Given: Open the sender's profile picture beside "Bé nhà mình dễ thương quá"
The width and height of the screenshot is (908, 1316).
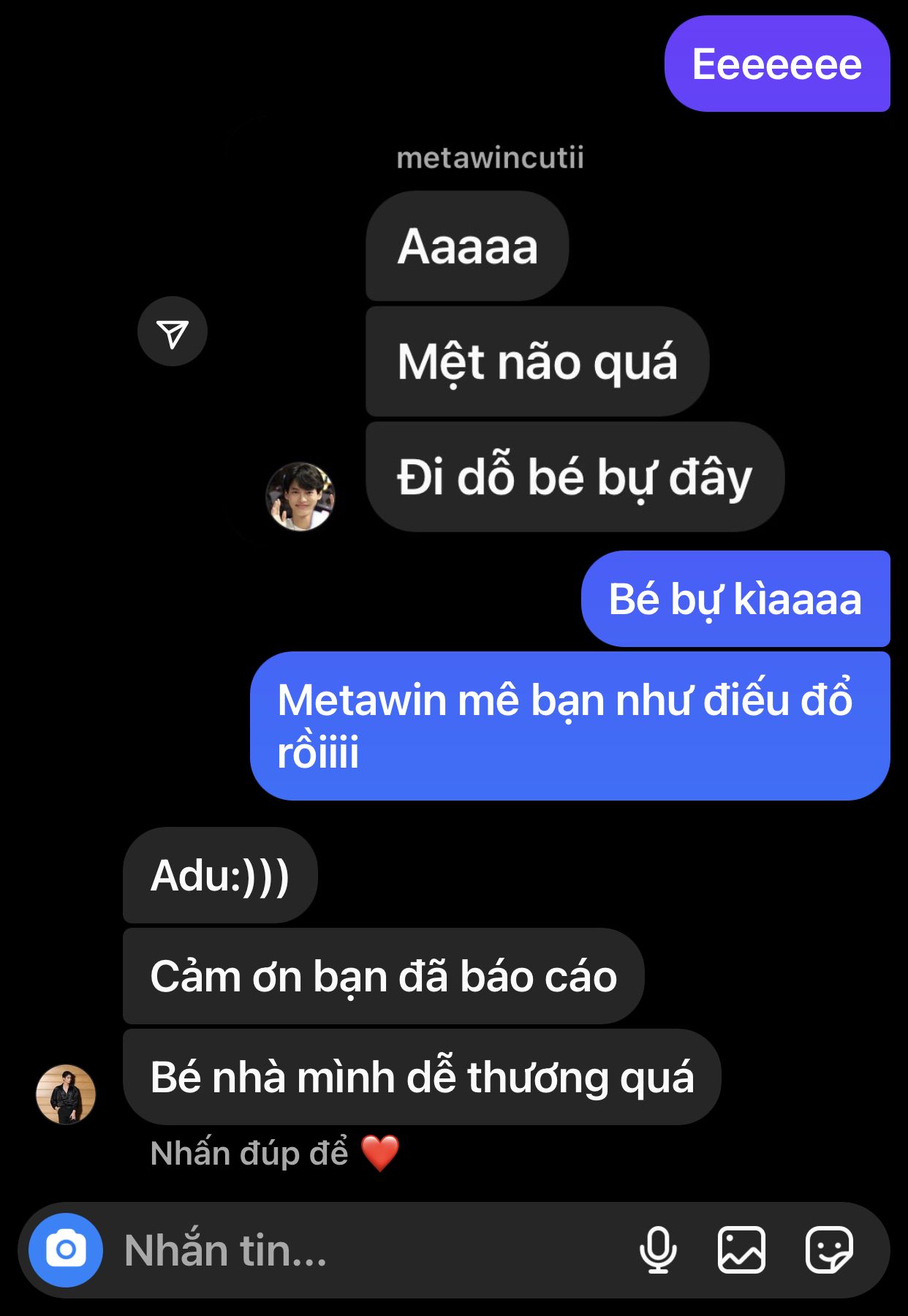Looking at the screenshot, I should (x=66, y=1094).
